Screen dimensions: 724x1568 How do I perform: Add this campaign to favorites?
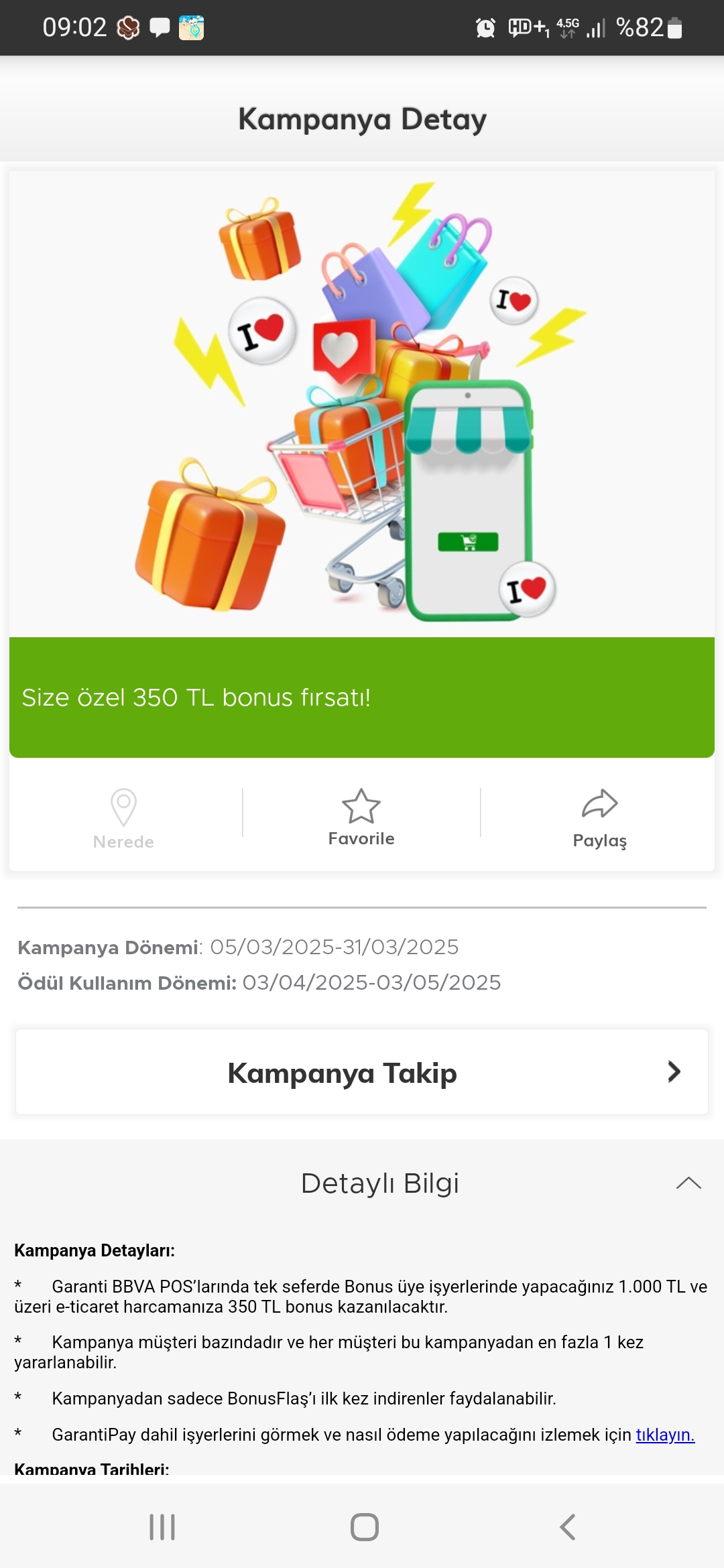pyautogui.click(x=361, y=817)
